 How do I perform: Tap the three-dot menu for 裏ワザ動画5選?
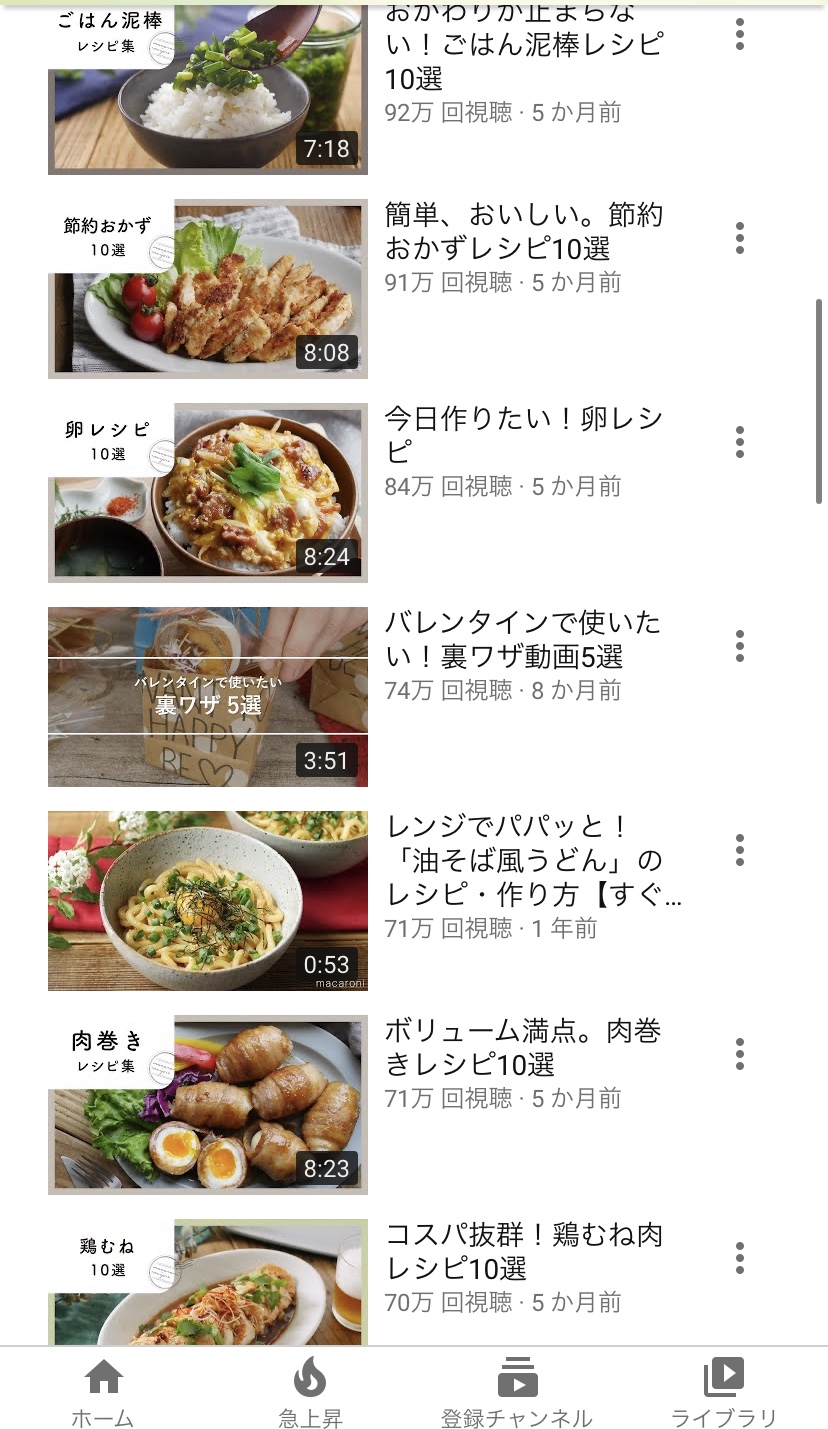coord(740,646)
